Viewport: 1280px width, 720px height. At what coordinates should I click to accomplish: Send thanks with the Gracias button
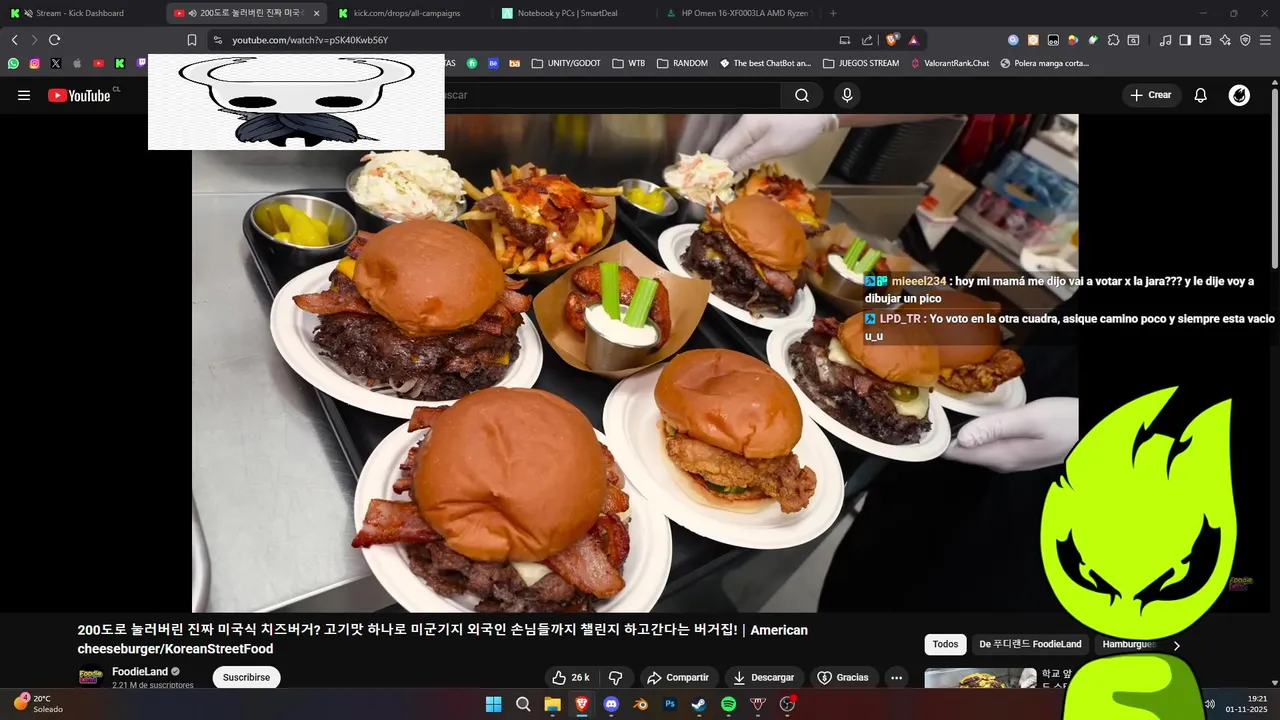click(842, 677)
